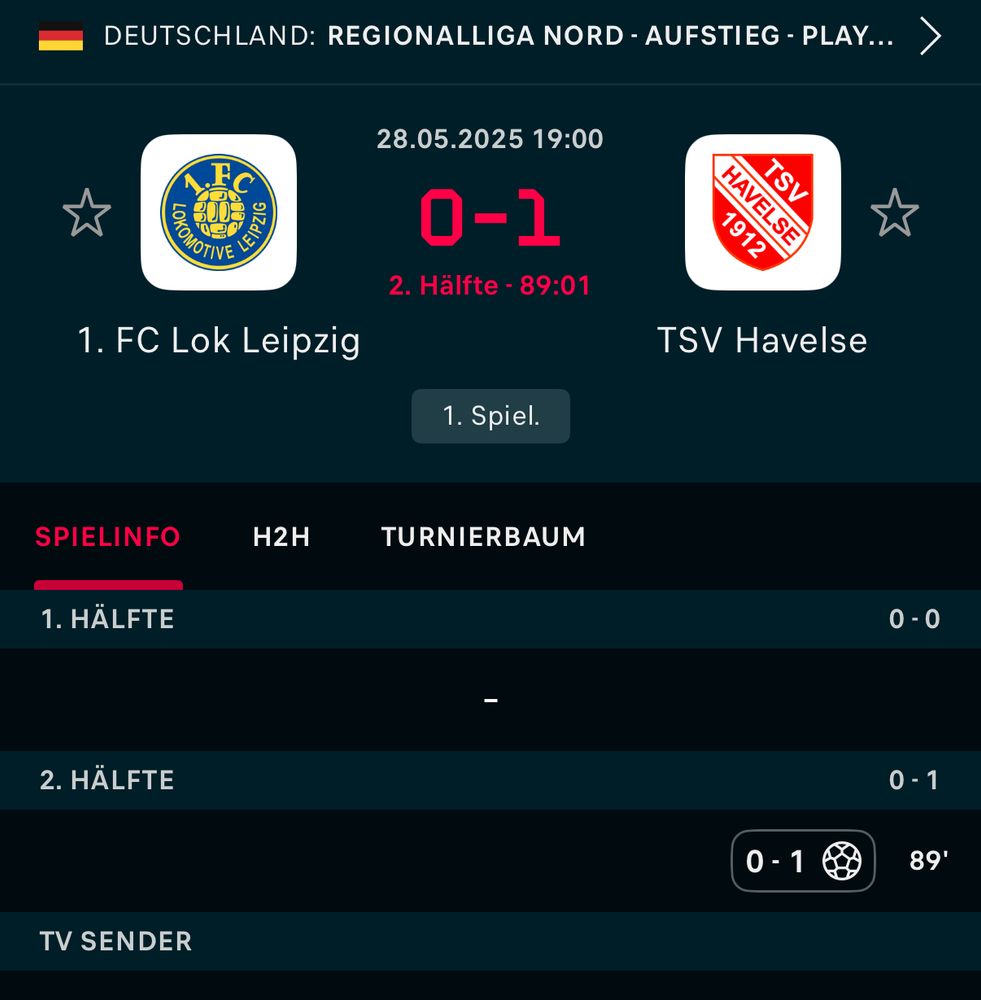981x1000 pixels.
Task: Open the Regionalliga Nord league page
Action: [x=610, y=37]
